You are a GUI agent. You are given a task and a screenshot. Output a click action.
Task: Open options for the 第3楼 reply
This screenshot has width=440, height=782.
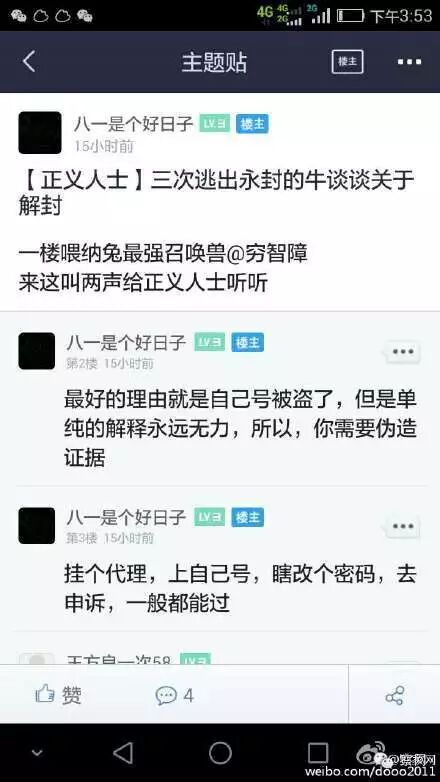[x=403, y=526]
